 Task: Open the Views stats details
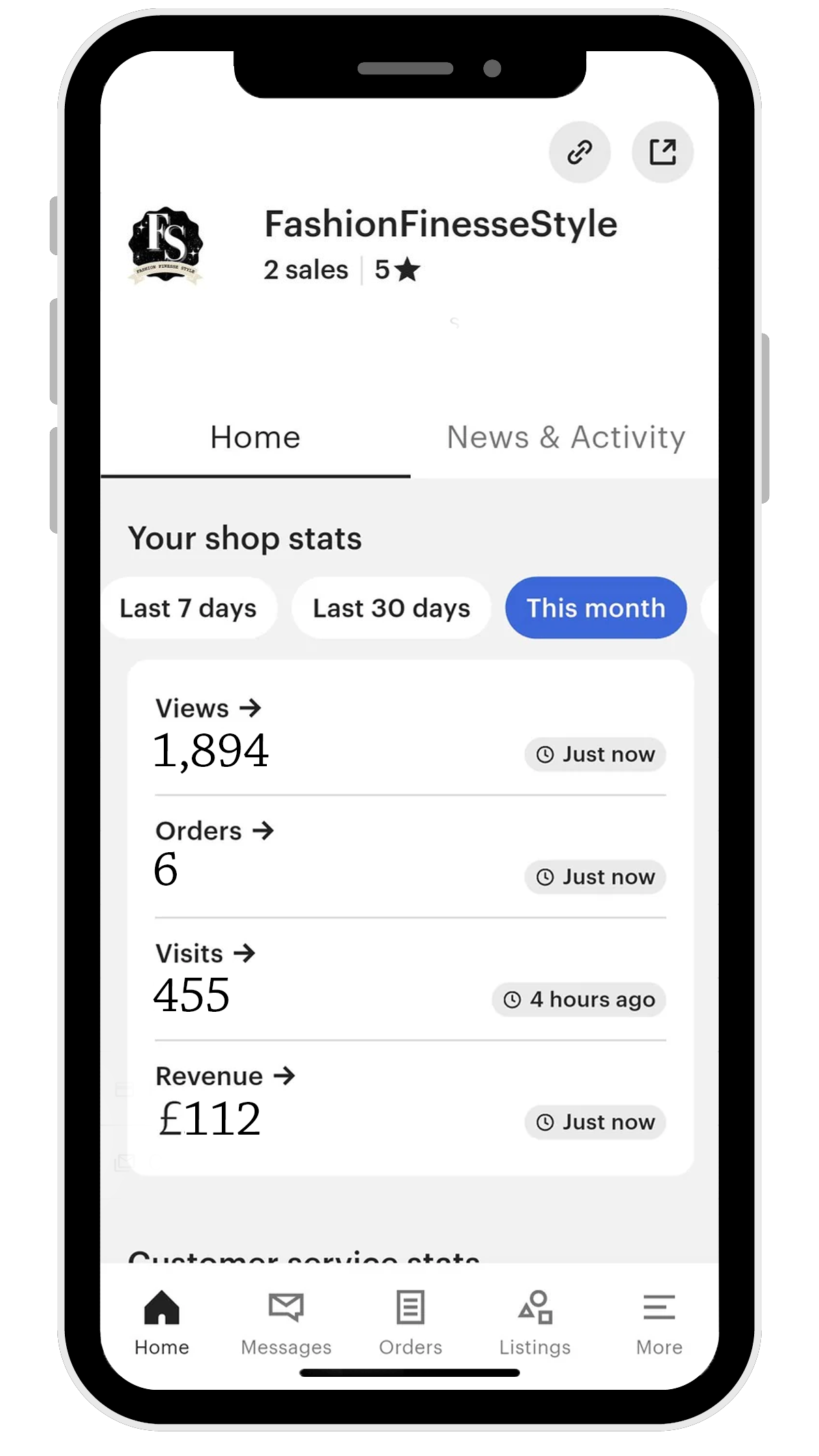(x=208, y=709)
